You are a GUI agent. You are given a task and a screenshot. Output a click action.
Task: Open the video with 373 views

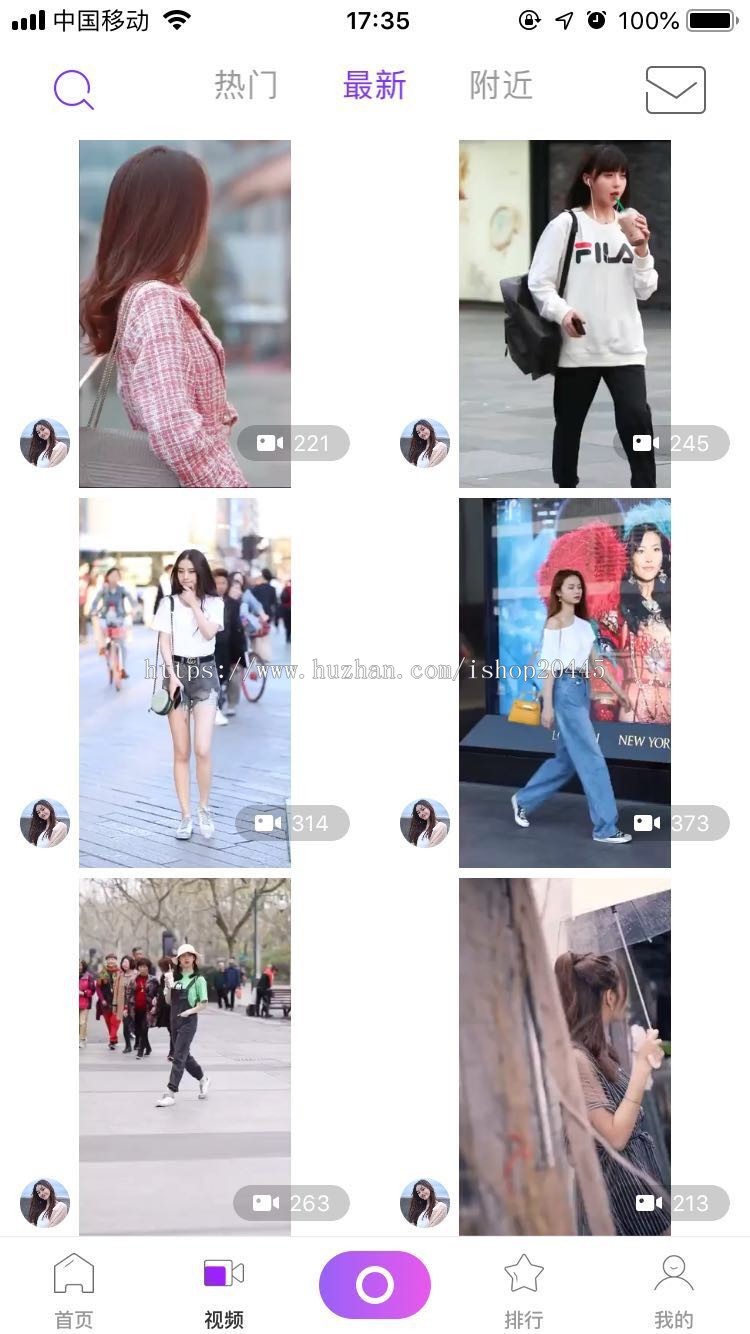tap(565, 682)
